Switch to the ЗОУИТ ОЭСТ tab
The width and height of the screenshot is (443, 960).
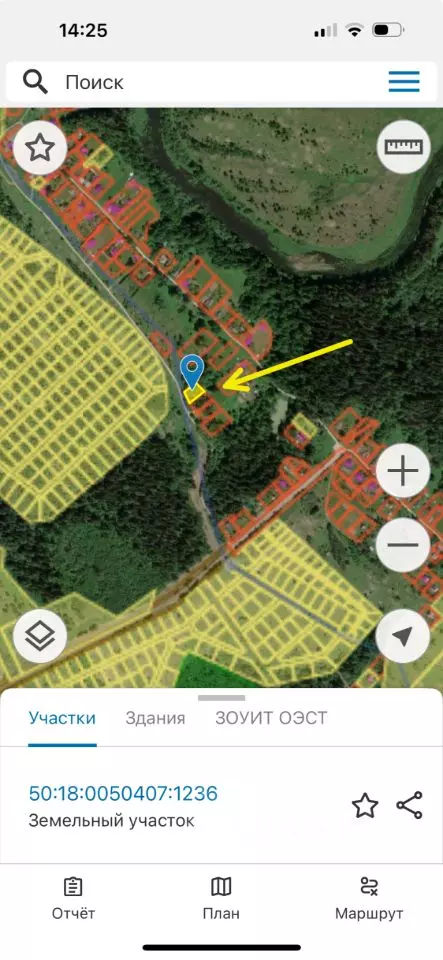point(271,718)
